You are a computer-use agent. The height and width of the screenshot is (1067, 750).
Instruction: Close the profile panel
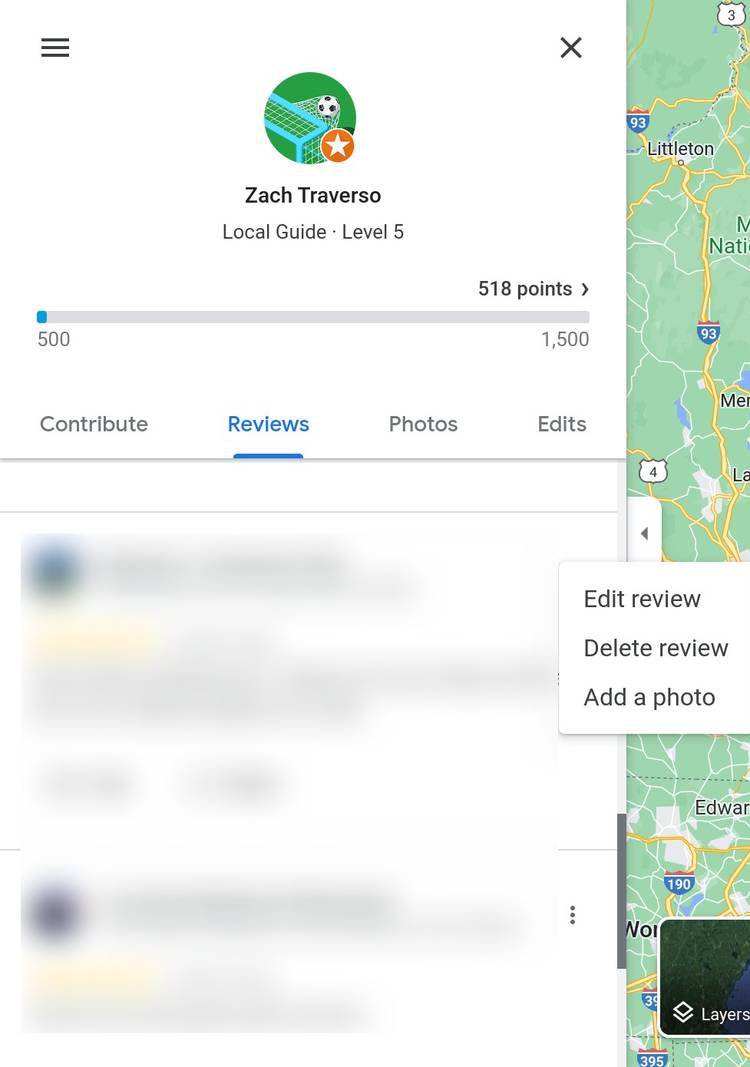[x=570, y=47]
